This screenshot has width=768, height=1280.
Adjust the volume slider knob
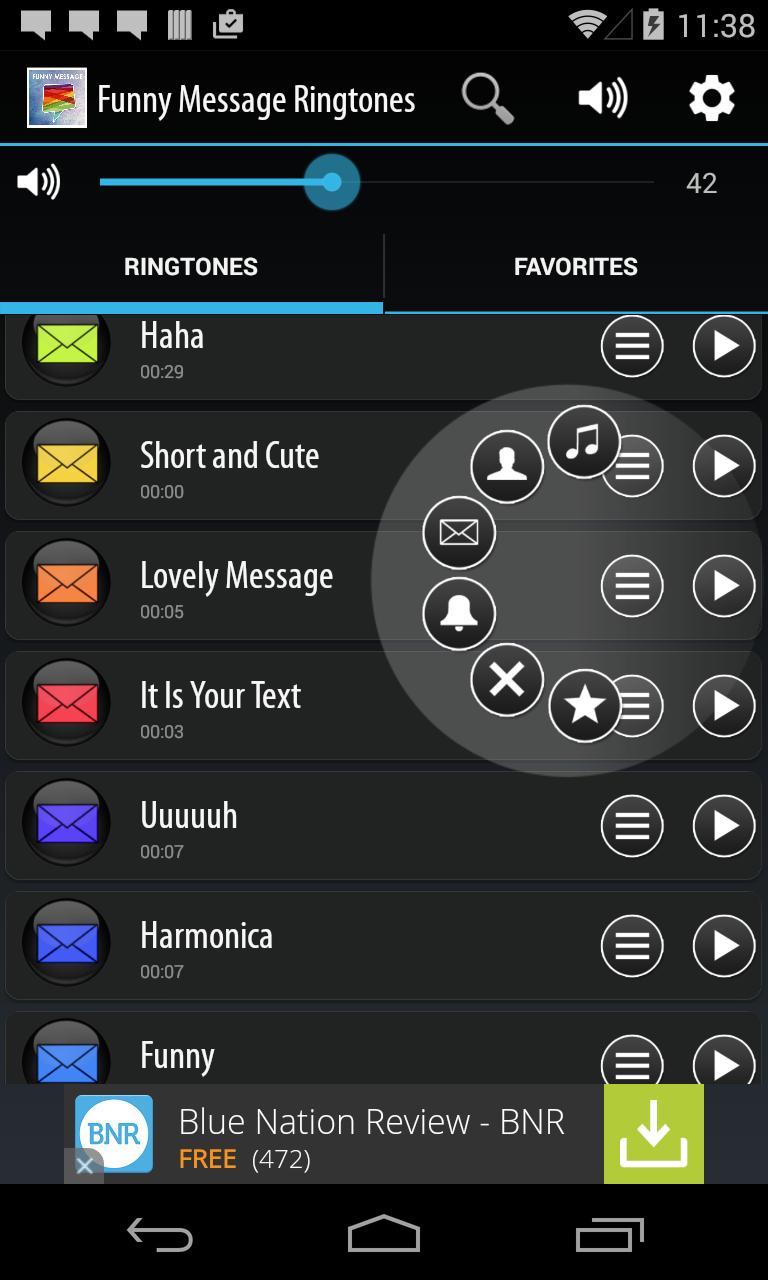coord(332,182)
